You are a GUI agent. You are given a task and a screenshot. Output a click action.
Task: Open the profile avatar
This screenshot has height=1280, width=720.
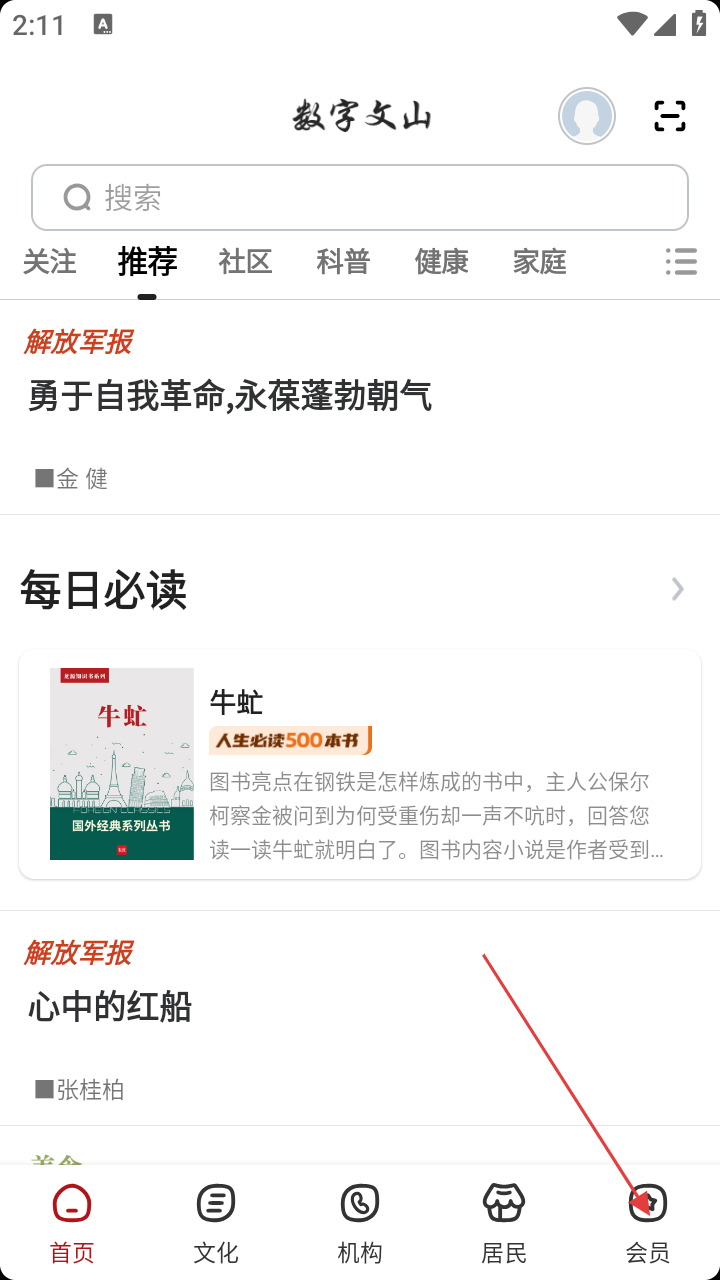coord(586,117)
